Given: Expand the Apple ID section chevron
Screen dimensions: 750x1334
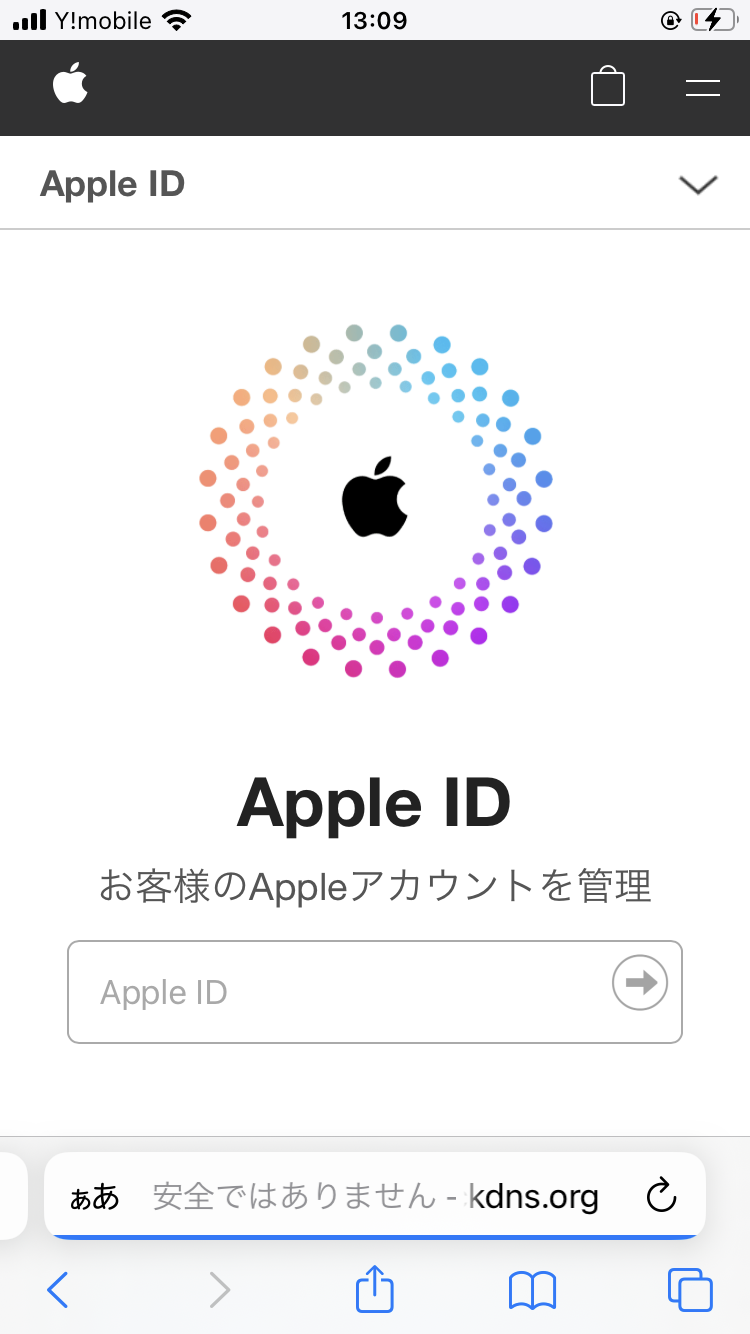Looking at the screenshot, I should click(698, 185).
